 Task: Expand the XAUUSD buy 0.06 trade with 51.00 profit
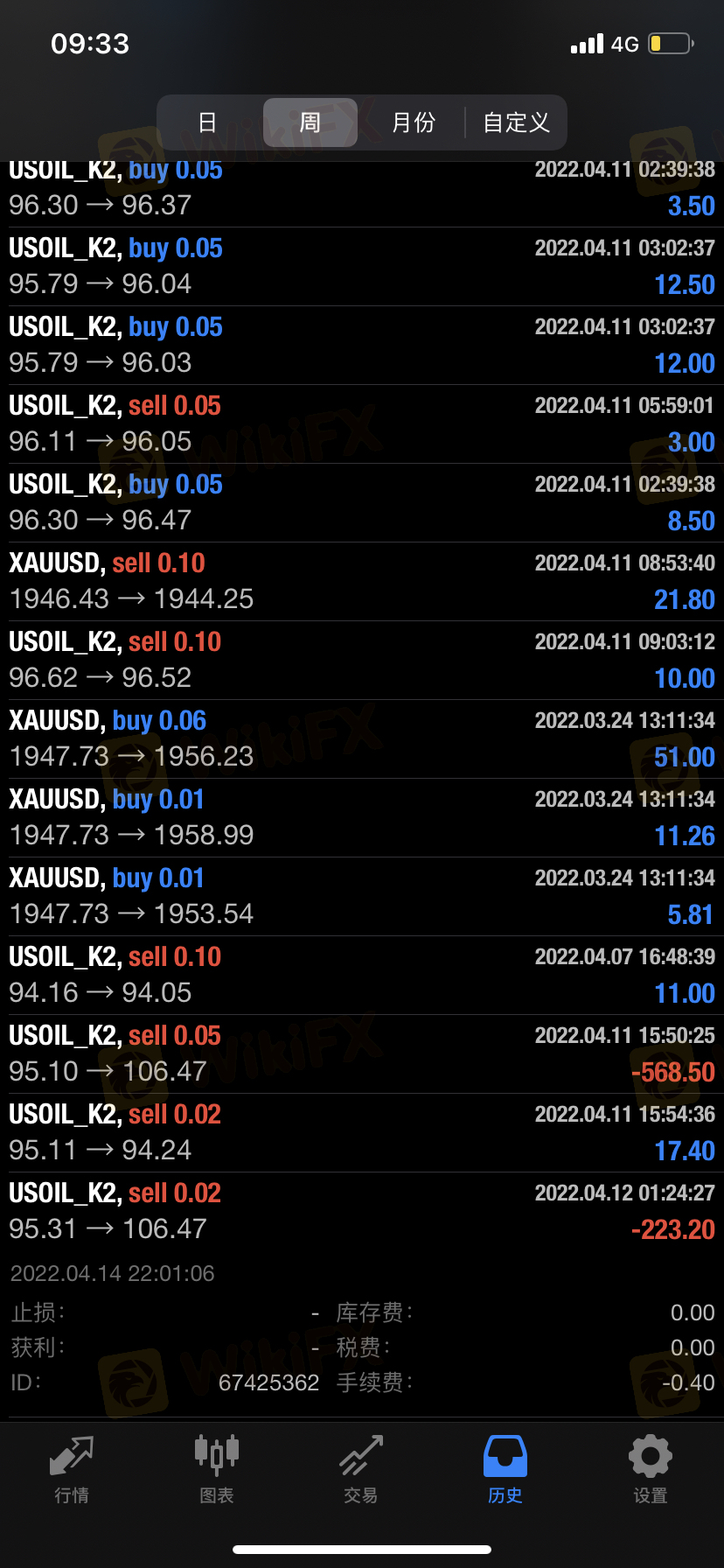[362, 739]
